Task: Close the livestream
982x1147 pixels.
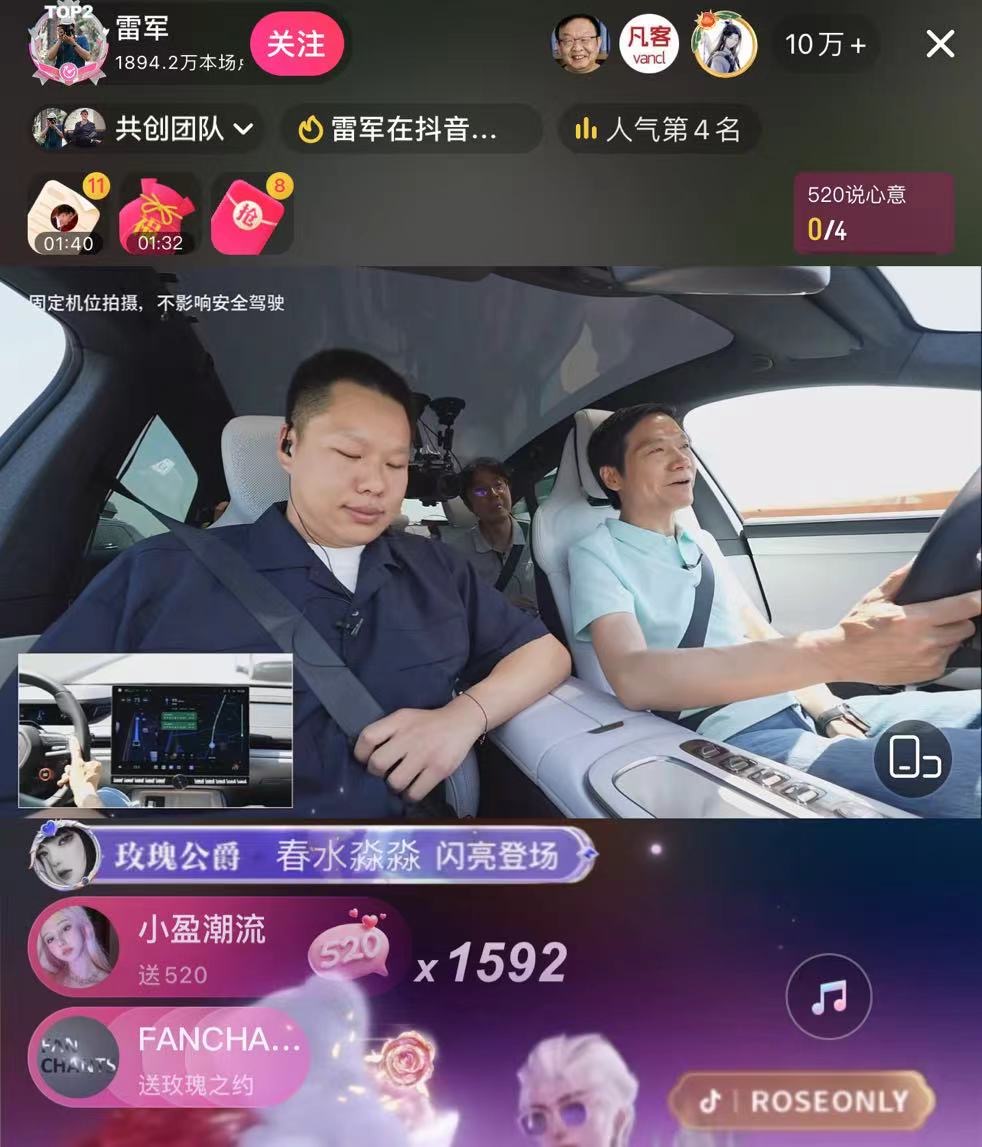Action: coord(940,44)
